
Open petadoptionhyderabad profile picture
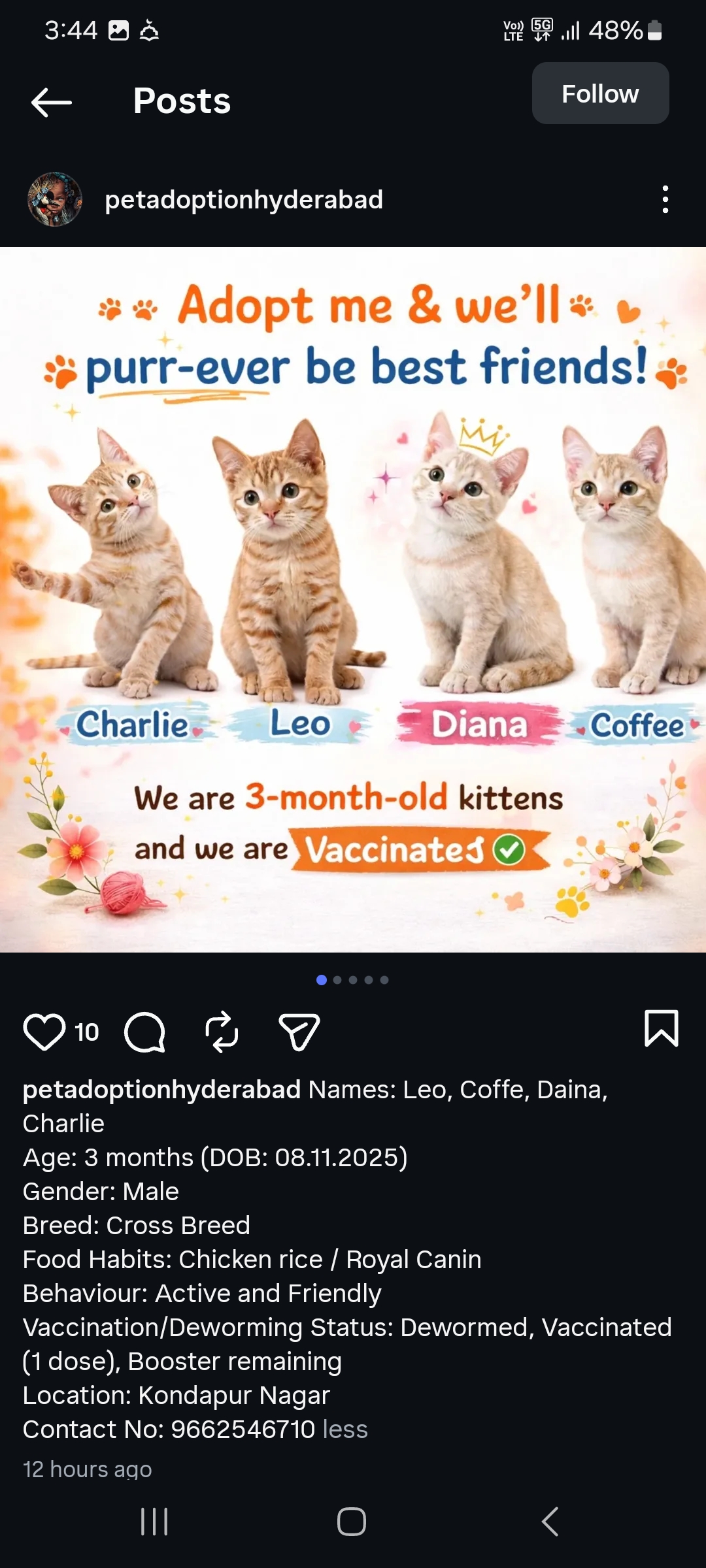click(x=56, y=200)
